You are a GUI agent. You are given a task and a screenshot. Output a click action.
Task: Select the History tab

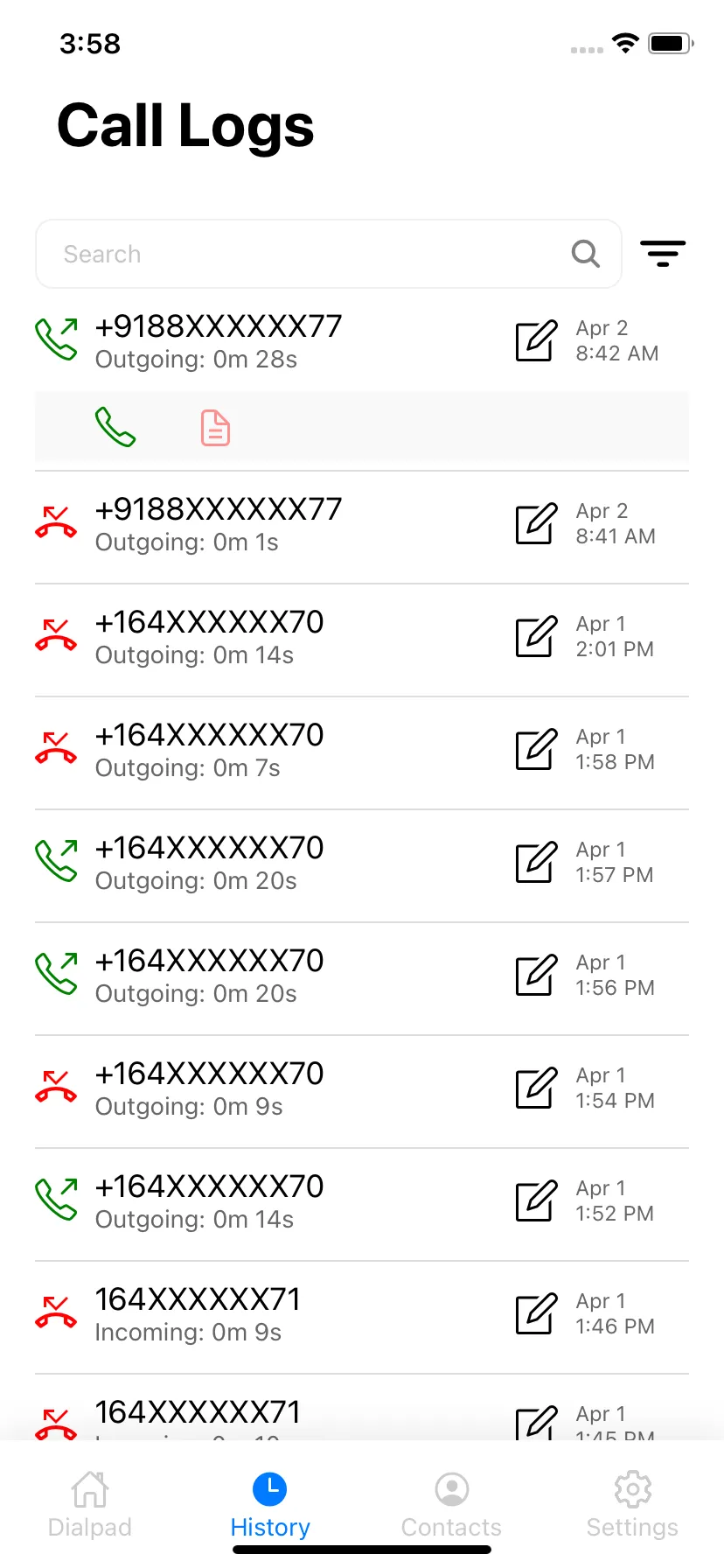(270, 1503)
